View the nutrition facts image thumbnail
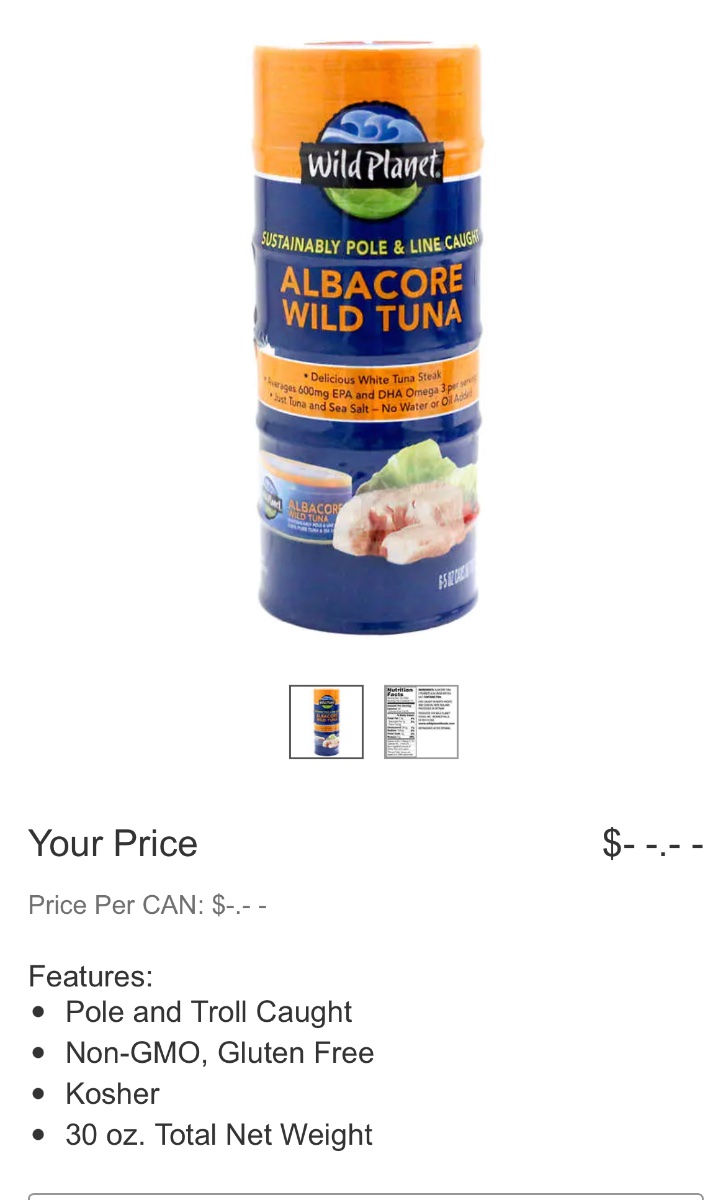 point(421,721)
